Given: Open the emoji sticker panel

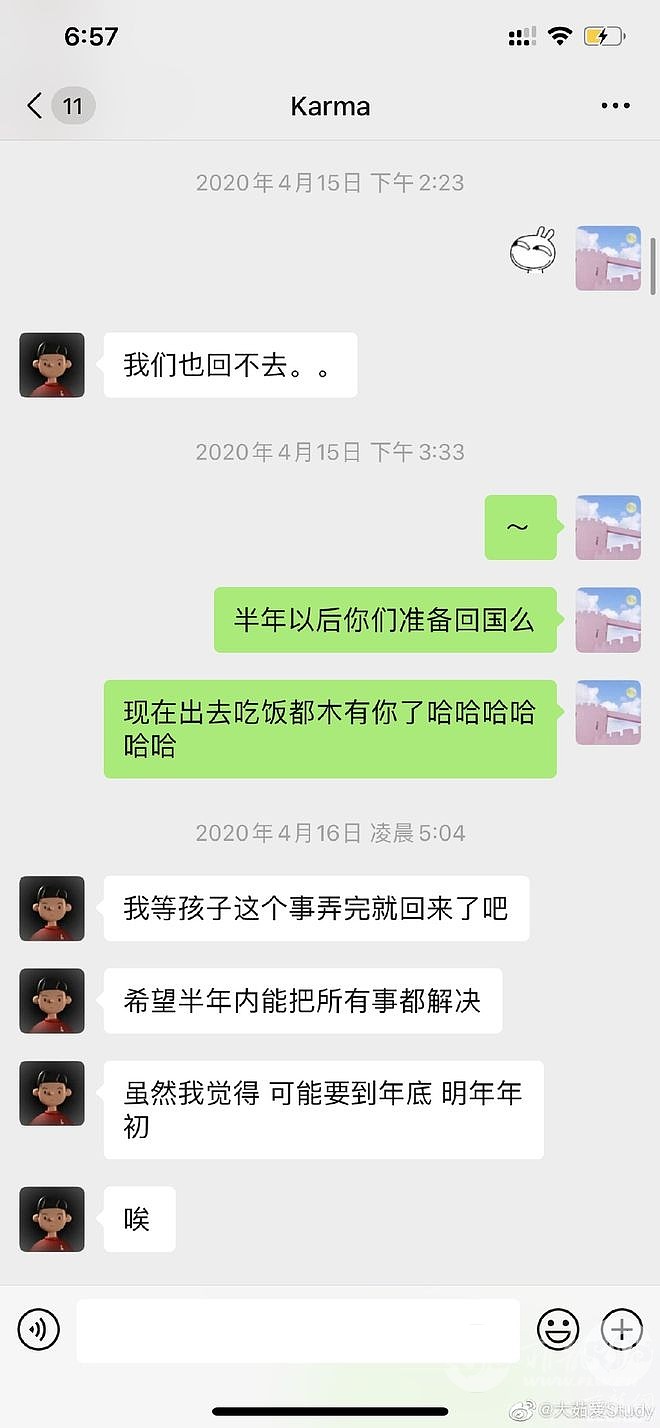Looking at the screenshot, I should point(558,1330).
